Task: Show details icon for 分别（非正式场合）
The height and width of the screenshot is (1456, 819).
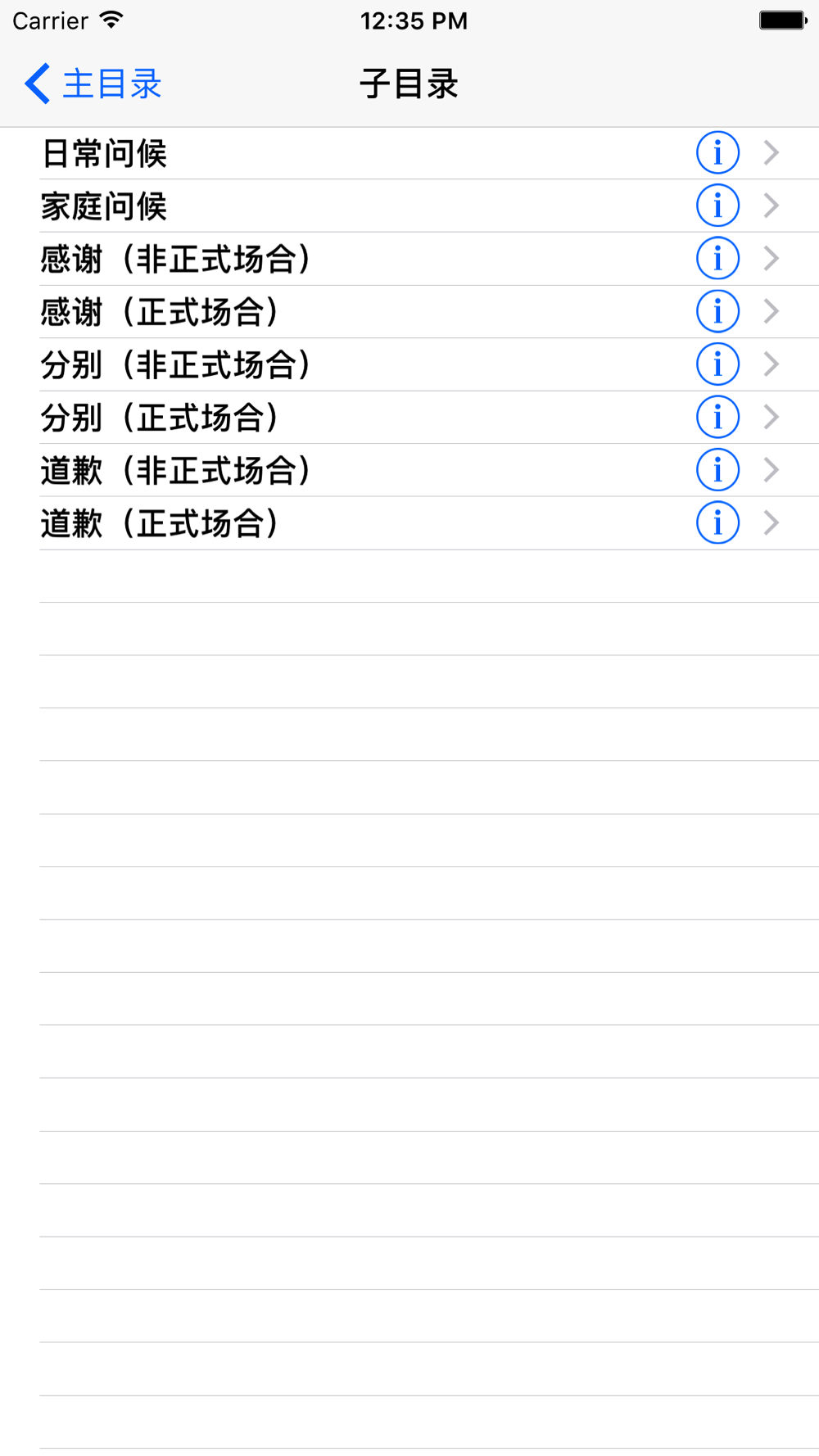Action: pyautogui.click(x=717, y=364)
